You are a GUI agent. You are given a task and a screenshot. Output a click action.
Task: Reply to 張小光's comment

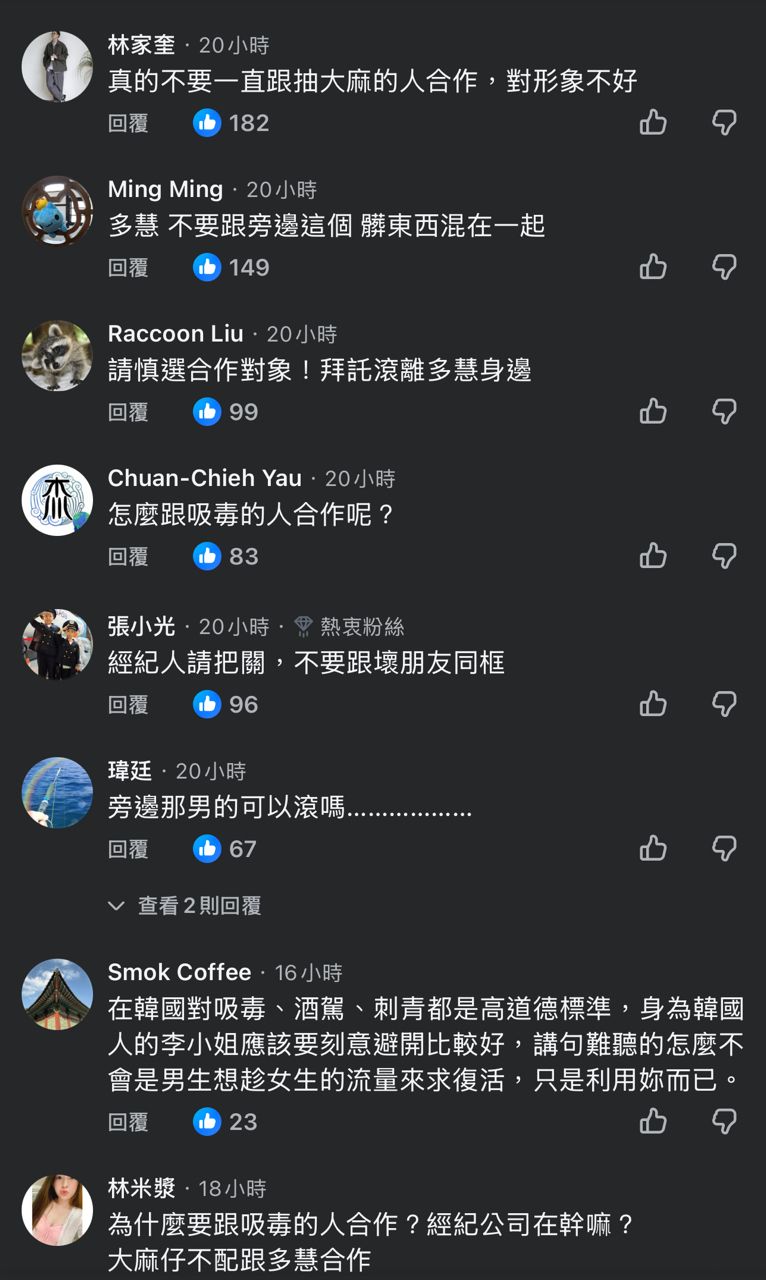(128, 705)
